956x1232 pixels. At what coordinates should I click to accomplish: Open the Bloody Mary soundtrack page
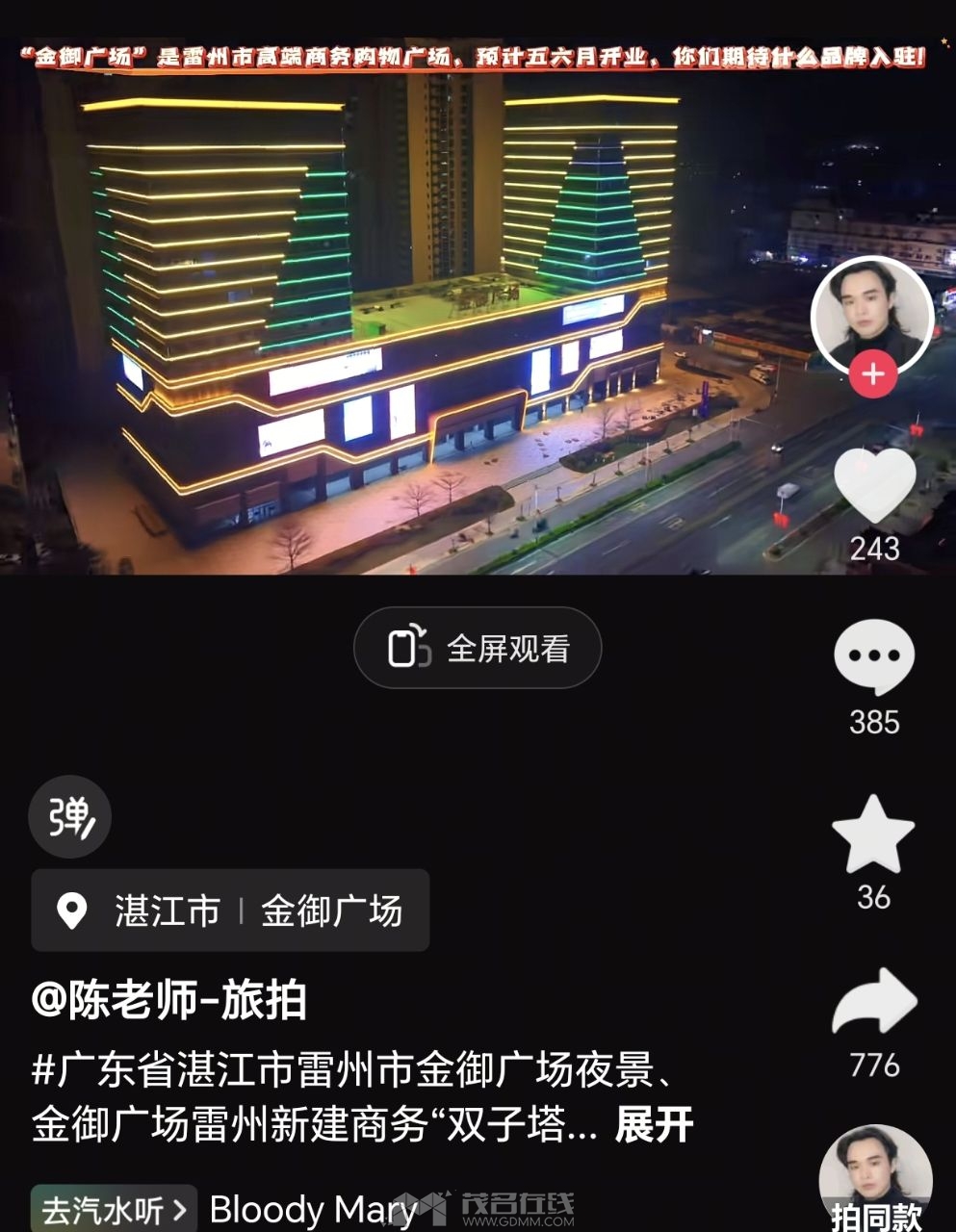[313, 1210]
